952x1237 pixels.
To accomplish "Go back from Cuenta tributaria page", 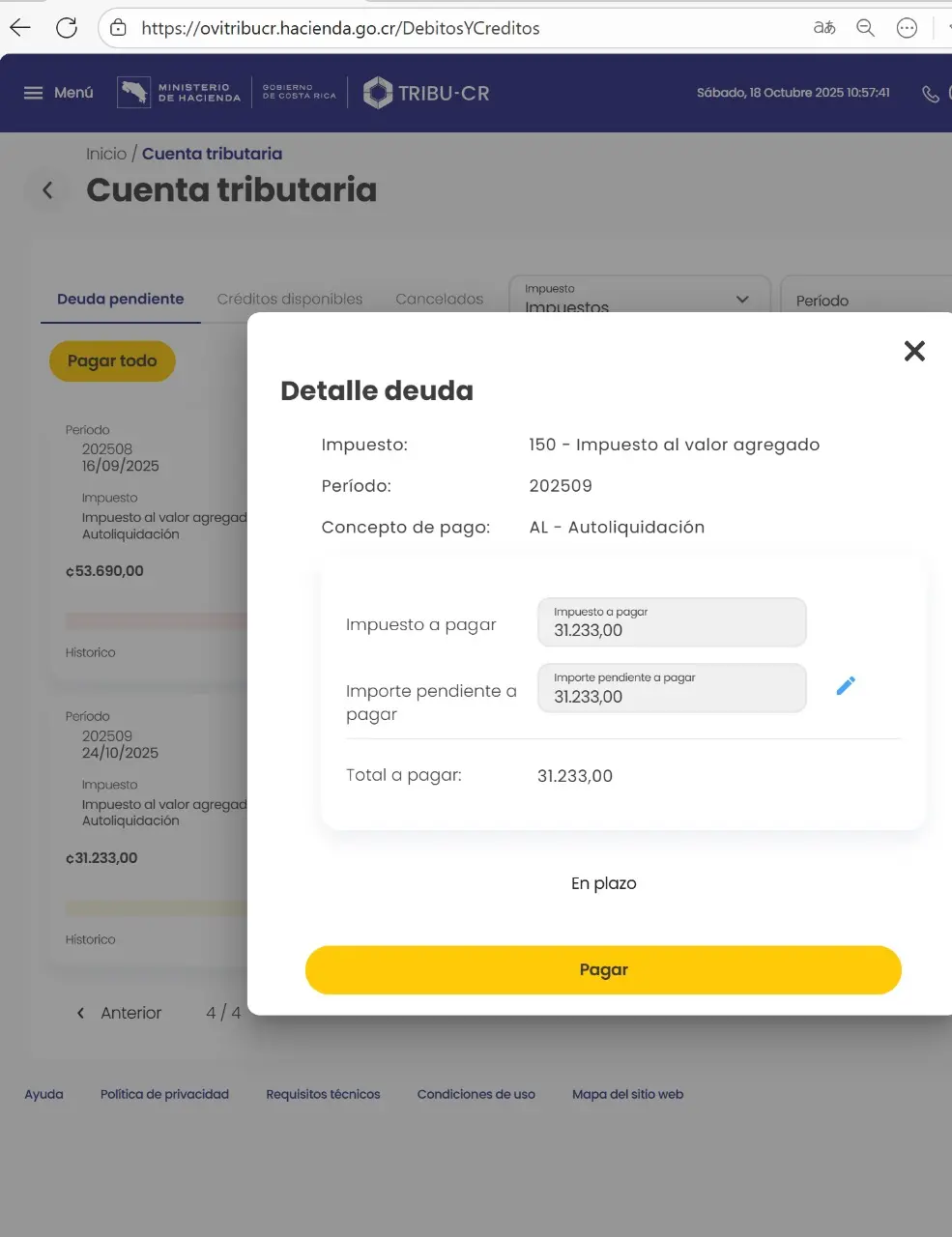I will 47,190.
